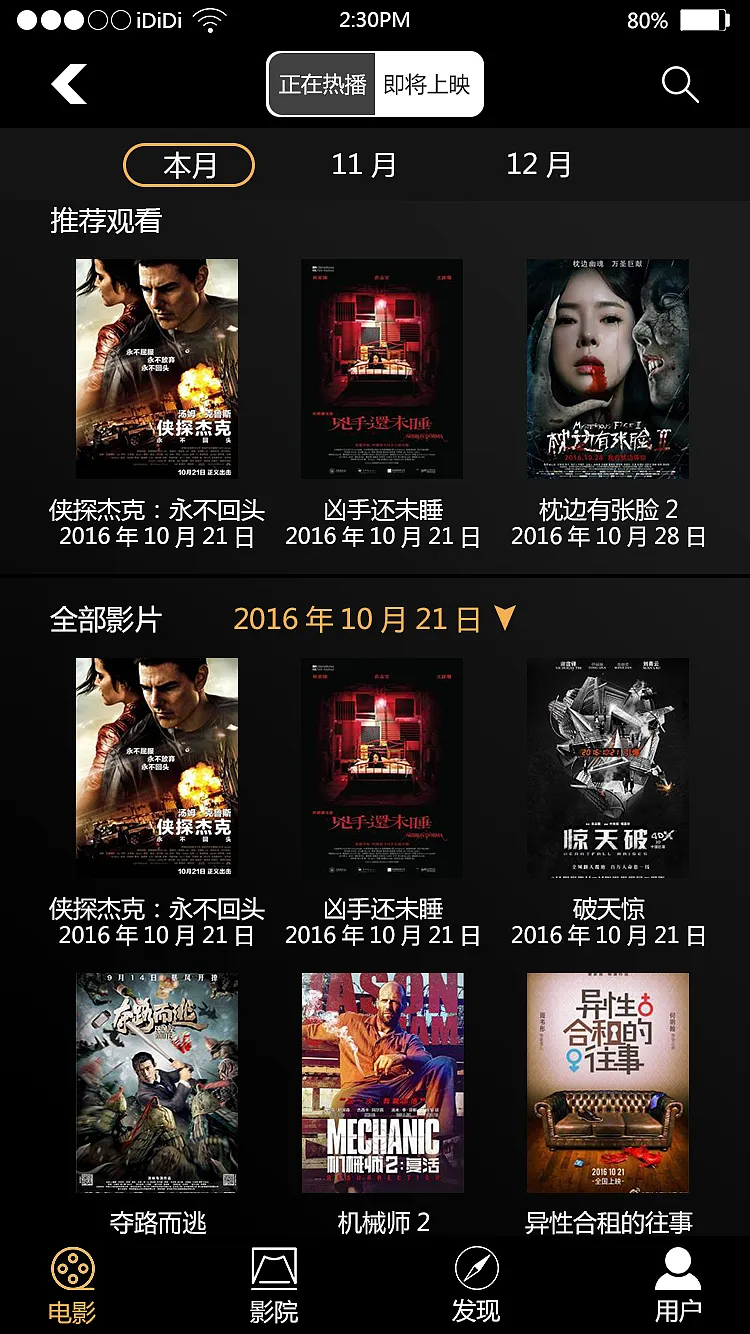
Task: Expand the 2016年10月21日 date dropdown
Action: point(505,618)
